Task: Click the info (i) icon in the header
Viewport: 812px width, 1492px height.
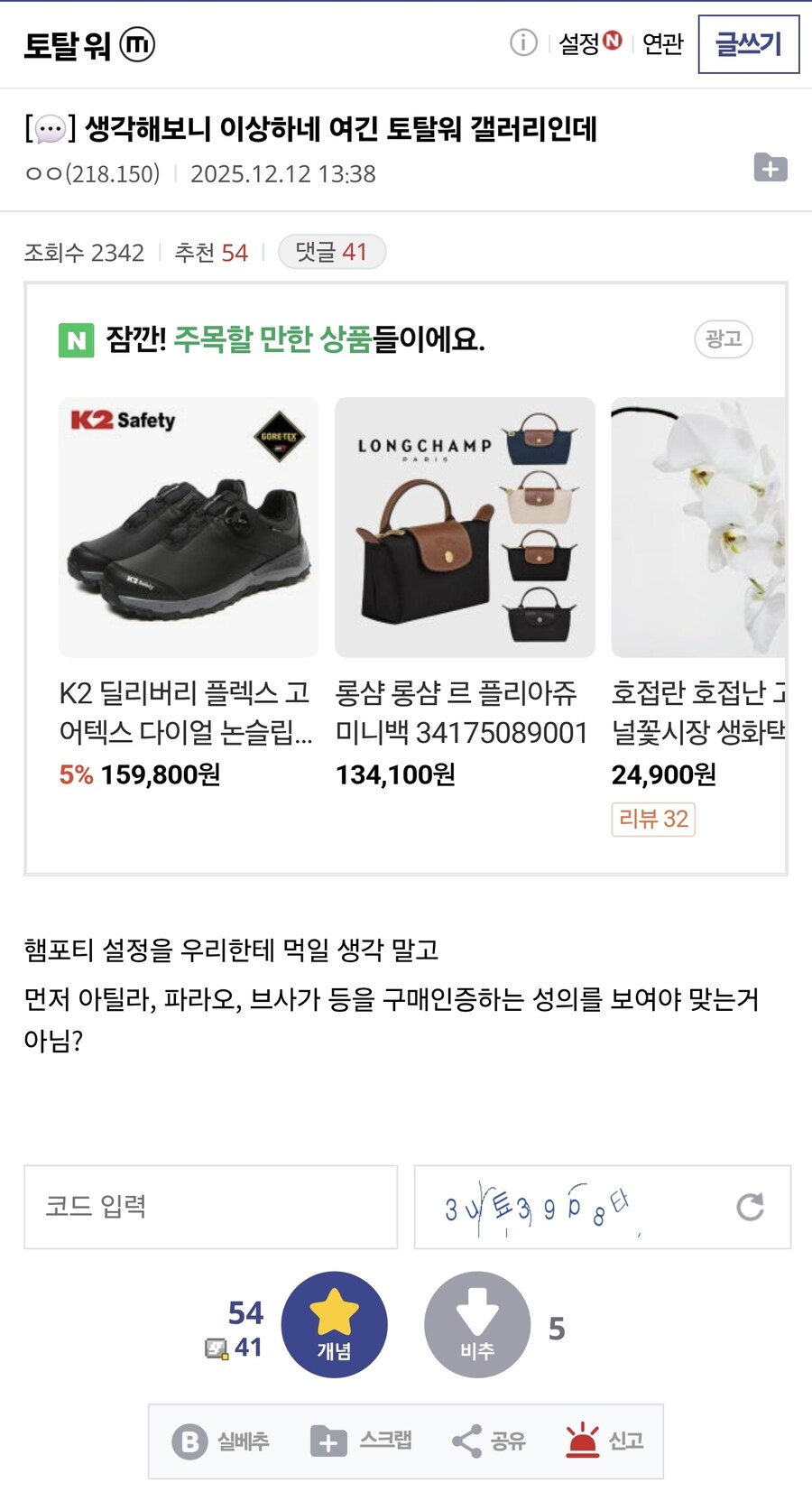Action: pyautogui.click(x=522, y=41)
